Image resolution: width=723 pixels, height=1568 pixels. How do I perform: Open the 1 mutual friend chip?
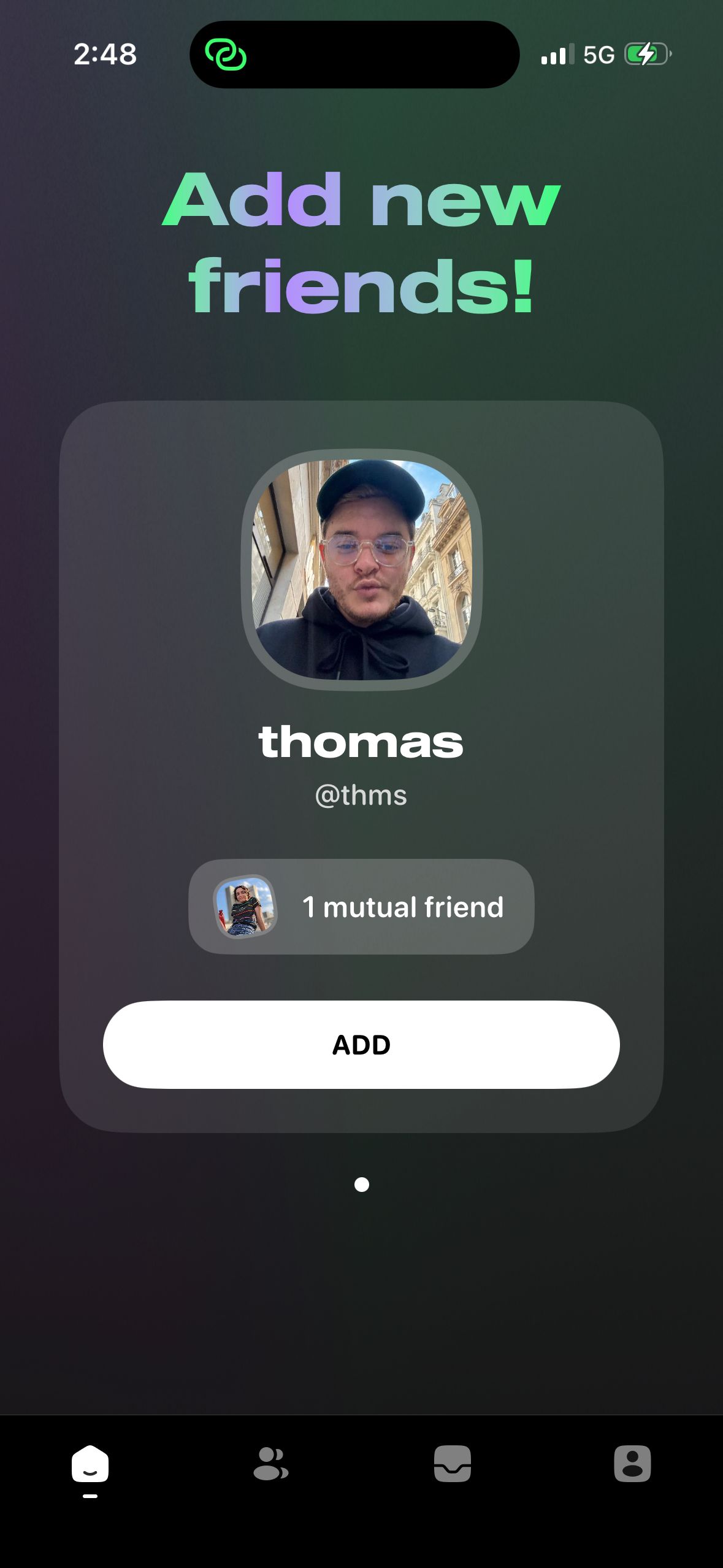coord(361,907)
